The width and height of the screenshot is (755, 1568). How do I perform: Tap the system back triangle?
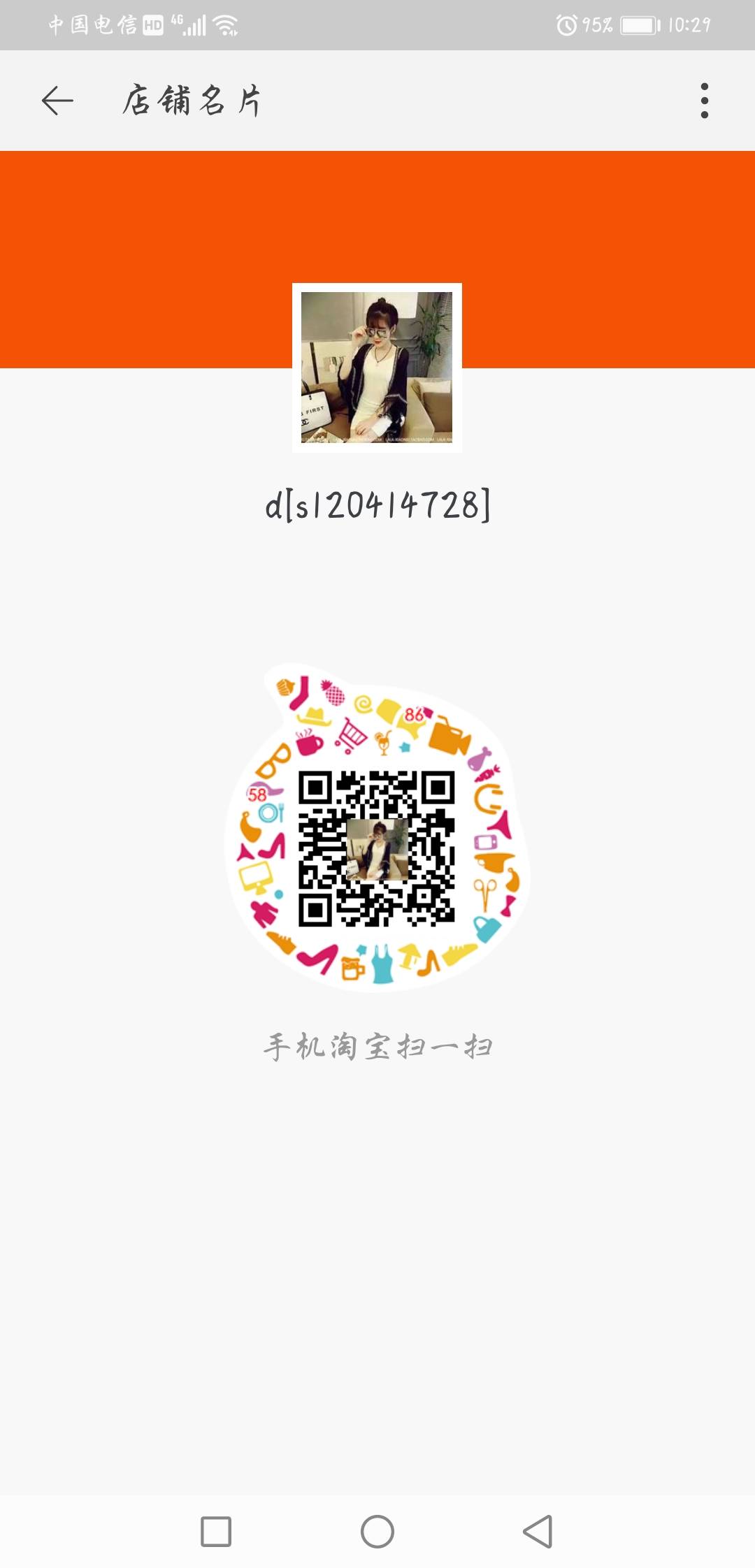[x=538, y=1532]
